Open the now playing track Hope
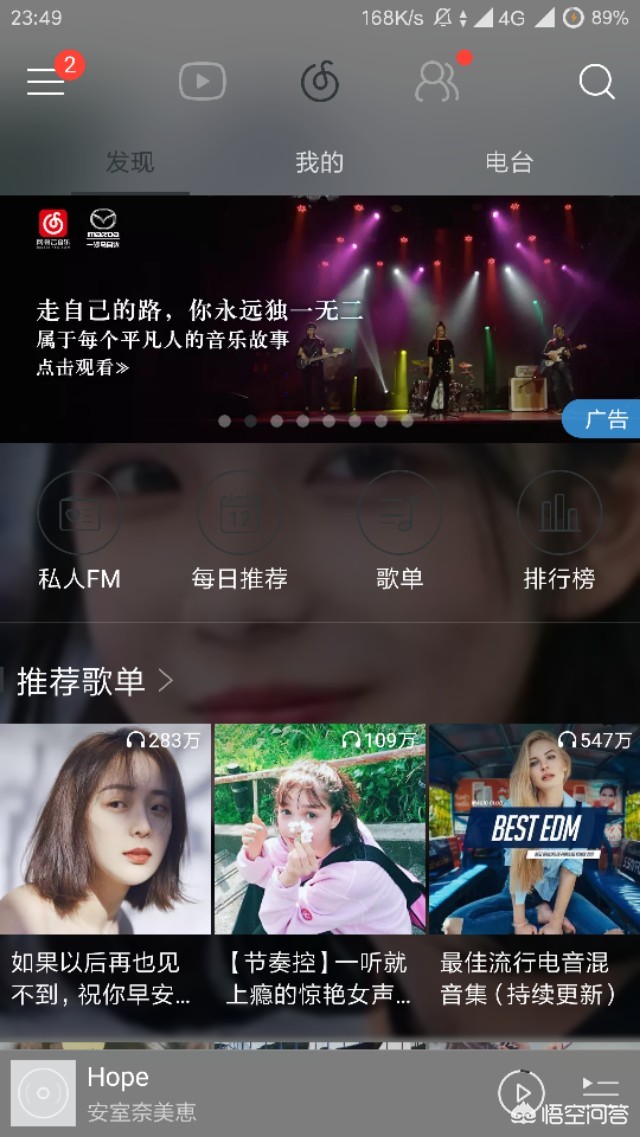This screenshot has height=1137, width=640. tap(140, 1092)
